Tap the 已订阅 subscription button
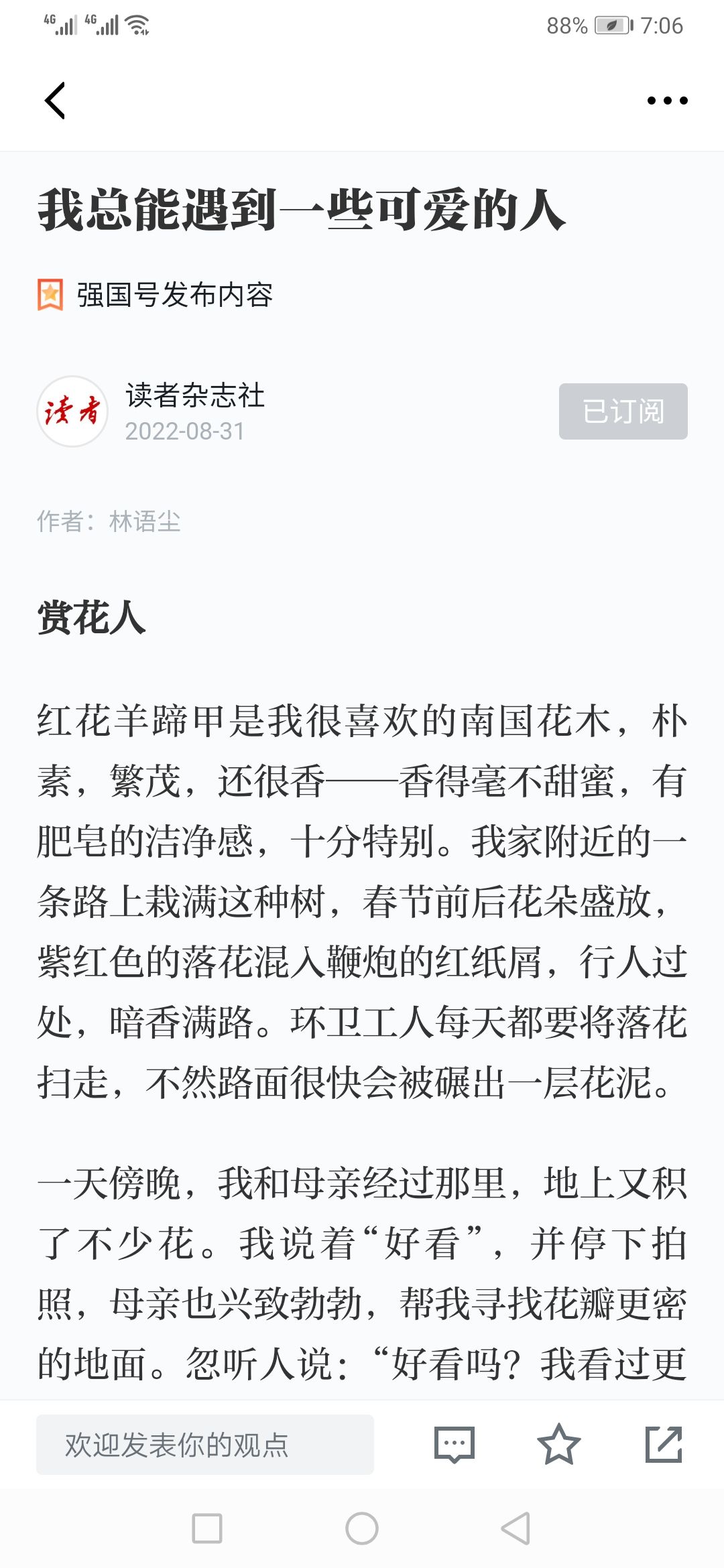Image resolution: width=724 pixels, height=1568 pixels. [623, 411]
